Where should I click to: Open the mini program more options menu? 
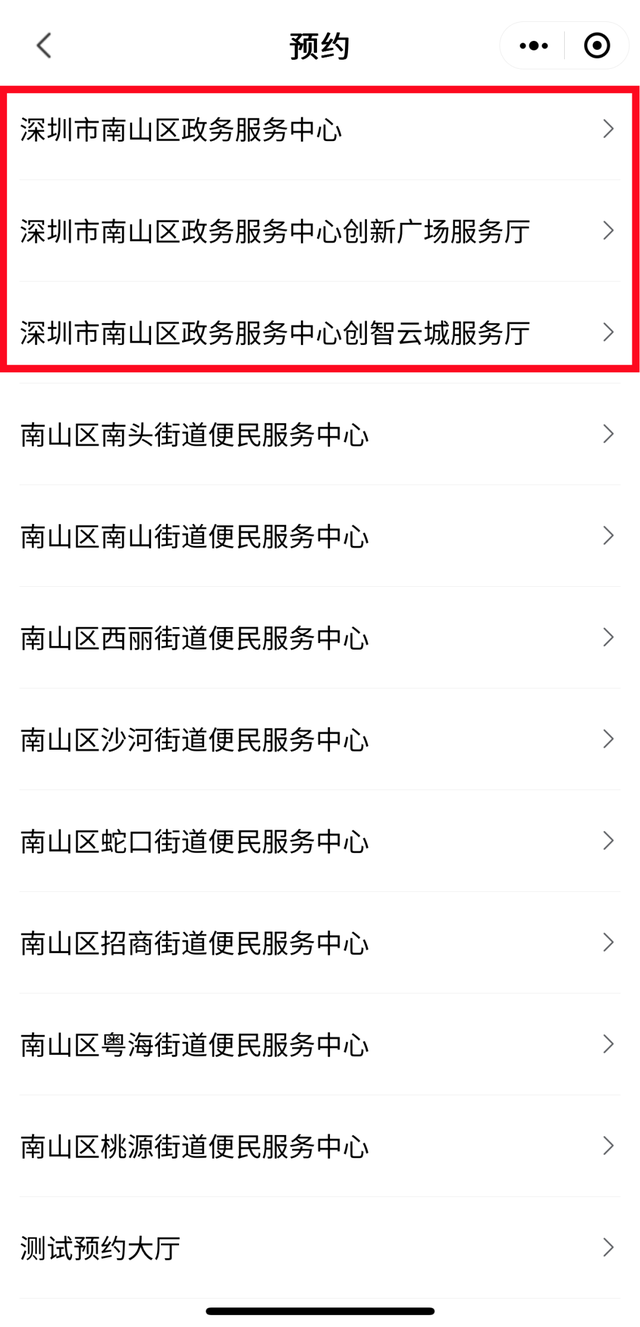[x=534, y=46]
